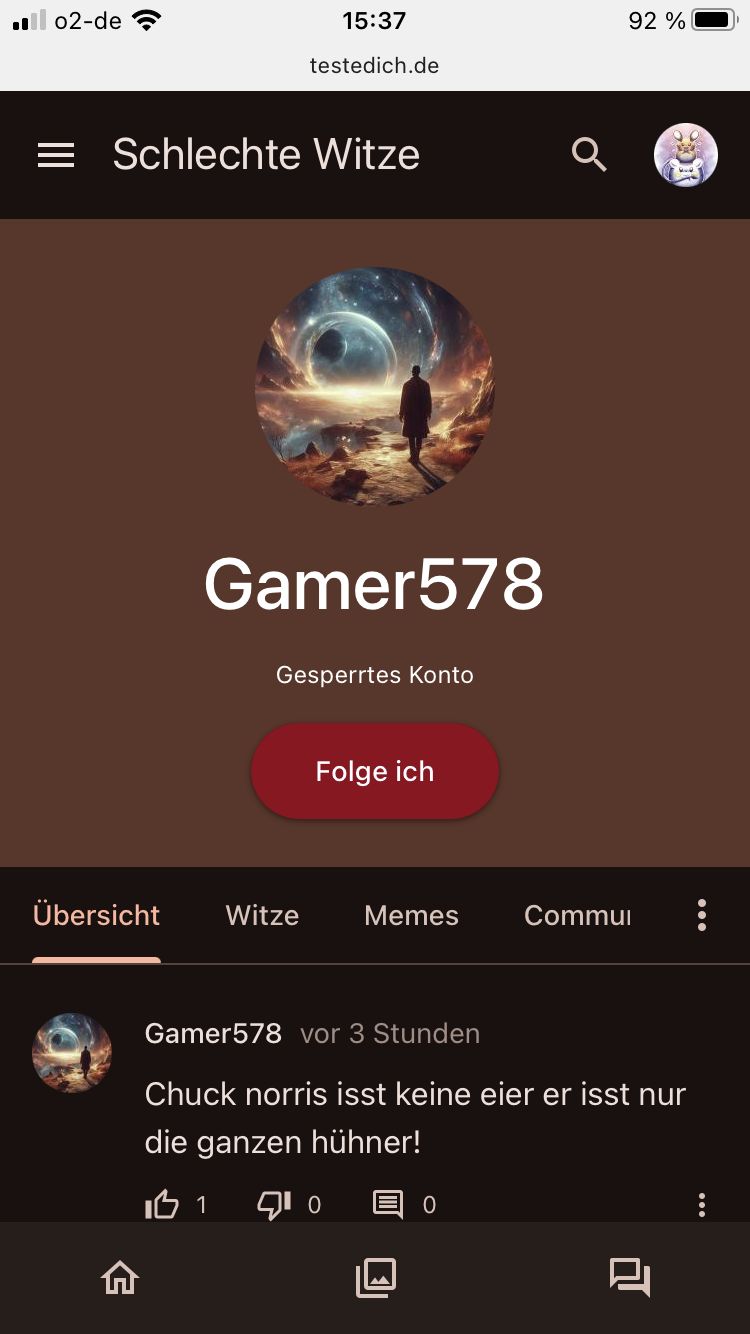Switch to the Witze tab
Screen dimensions: 750x1334
coord(262,915)
